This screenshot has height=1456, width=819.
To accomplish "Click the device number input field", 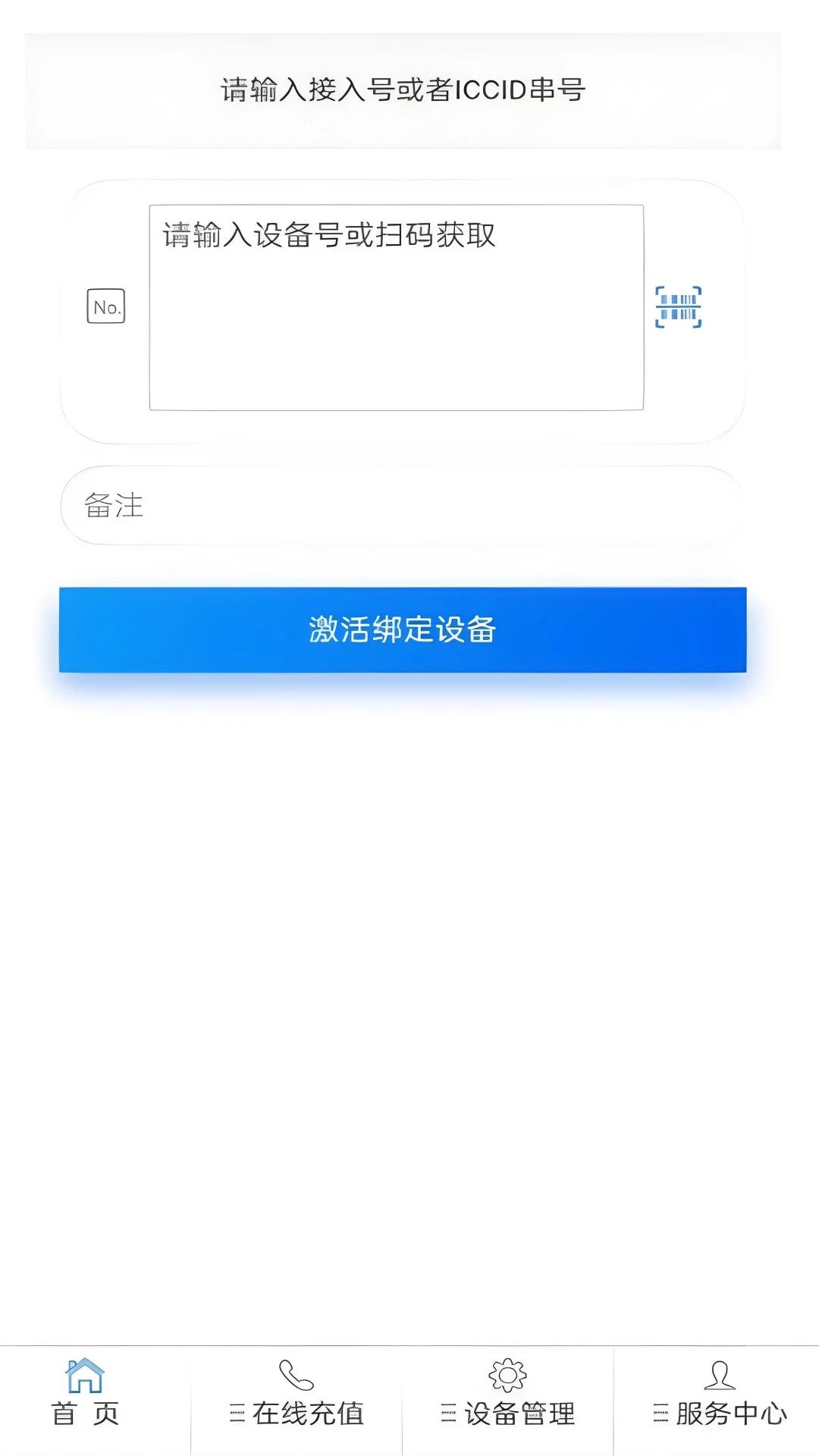I will coord(396,307).
